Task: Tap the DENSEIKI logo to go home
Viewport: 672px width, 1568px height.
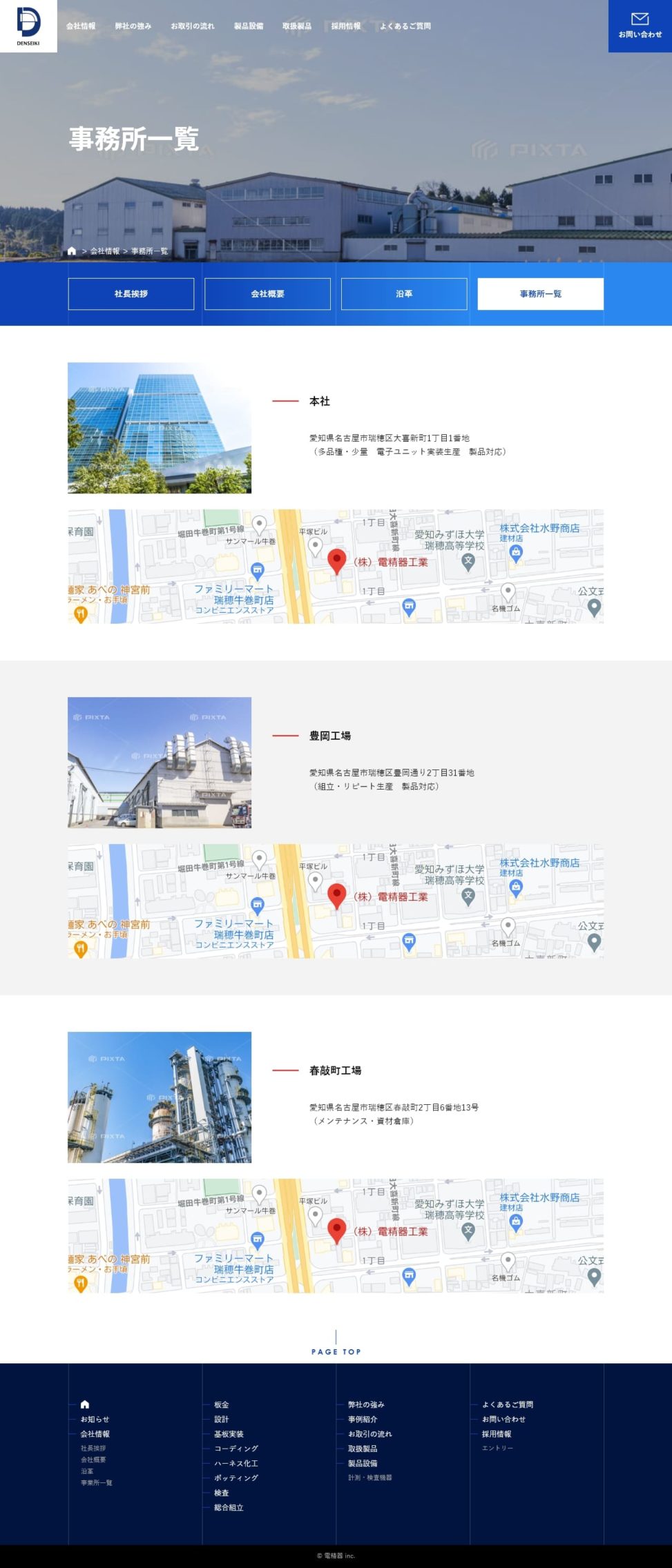Action: click(28, 26)
